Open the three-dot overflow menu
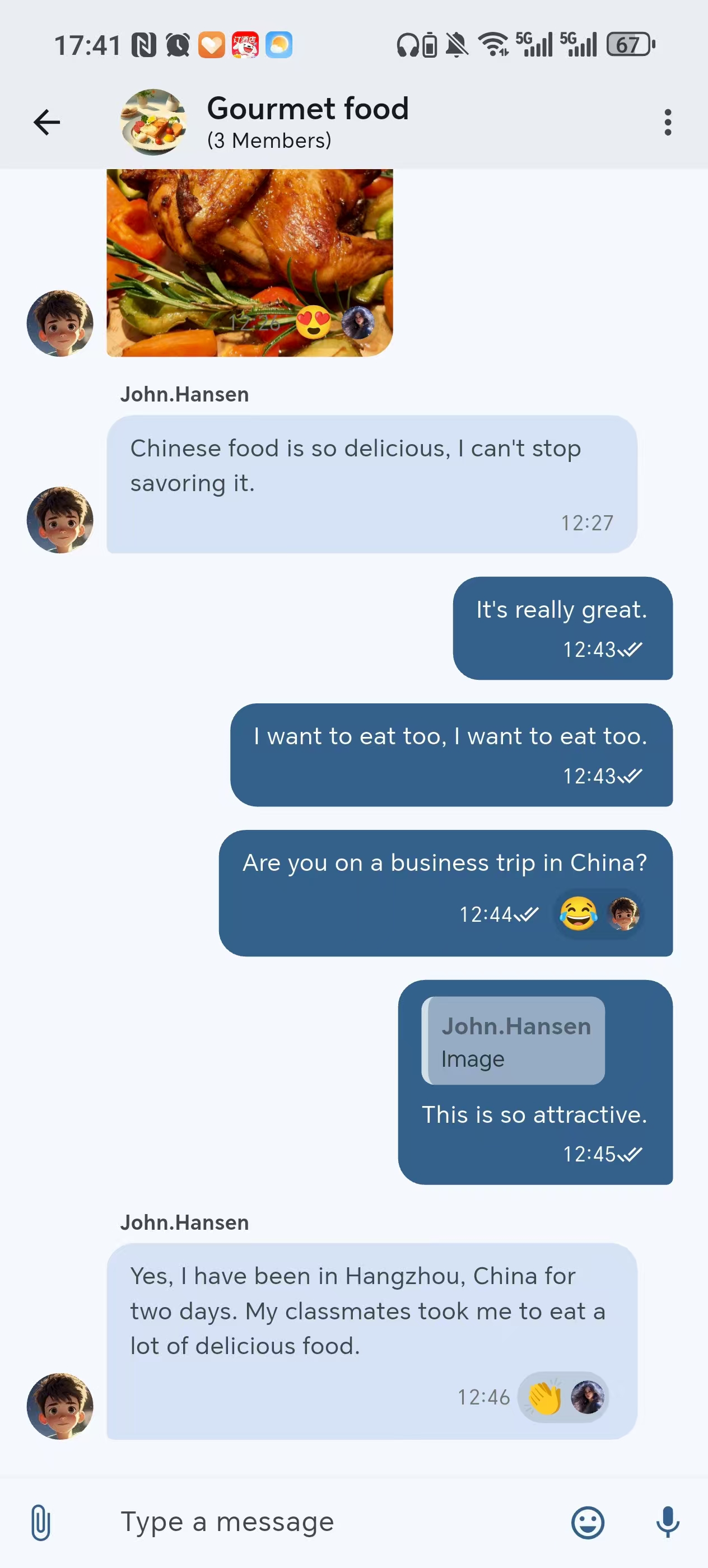Screen dimensions: 708x1568 tap(668, 122)
